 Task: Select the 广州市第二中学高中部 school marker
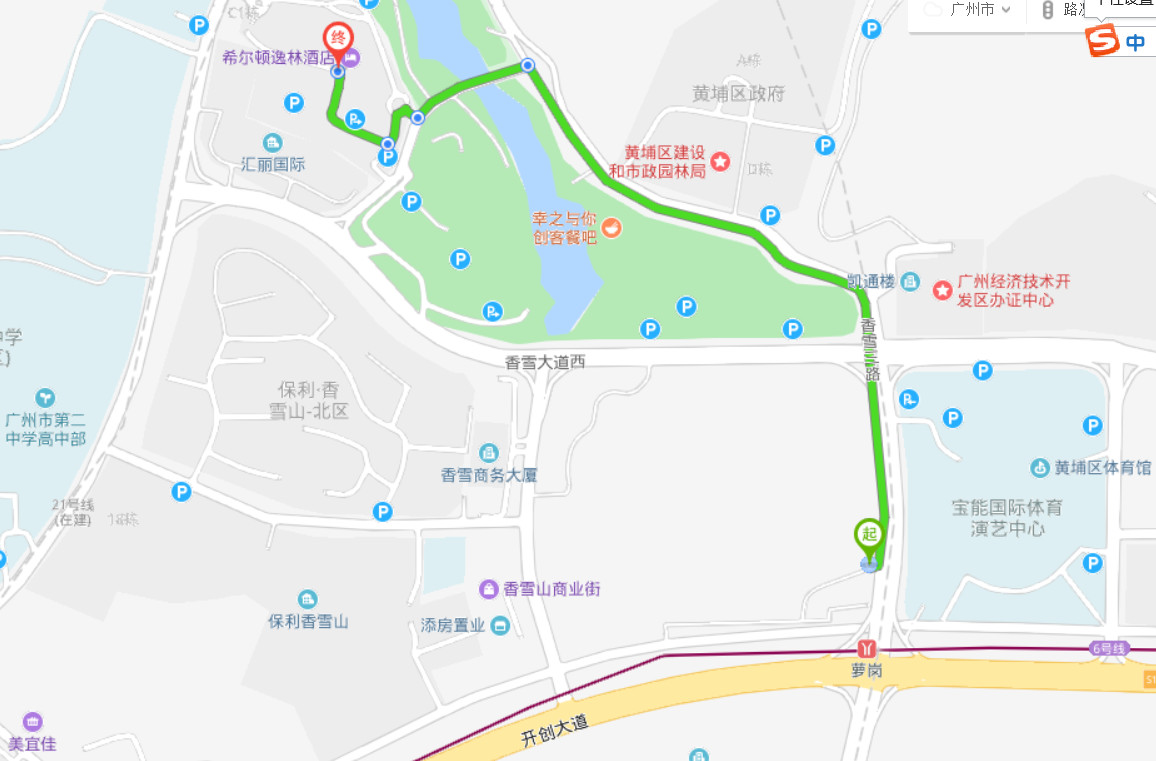pyautogui.click(x=45, y=398)
